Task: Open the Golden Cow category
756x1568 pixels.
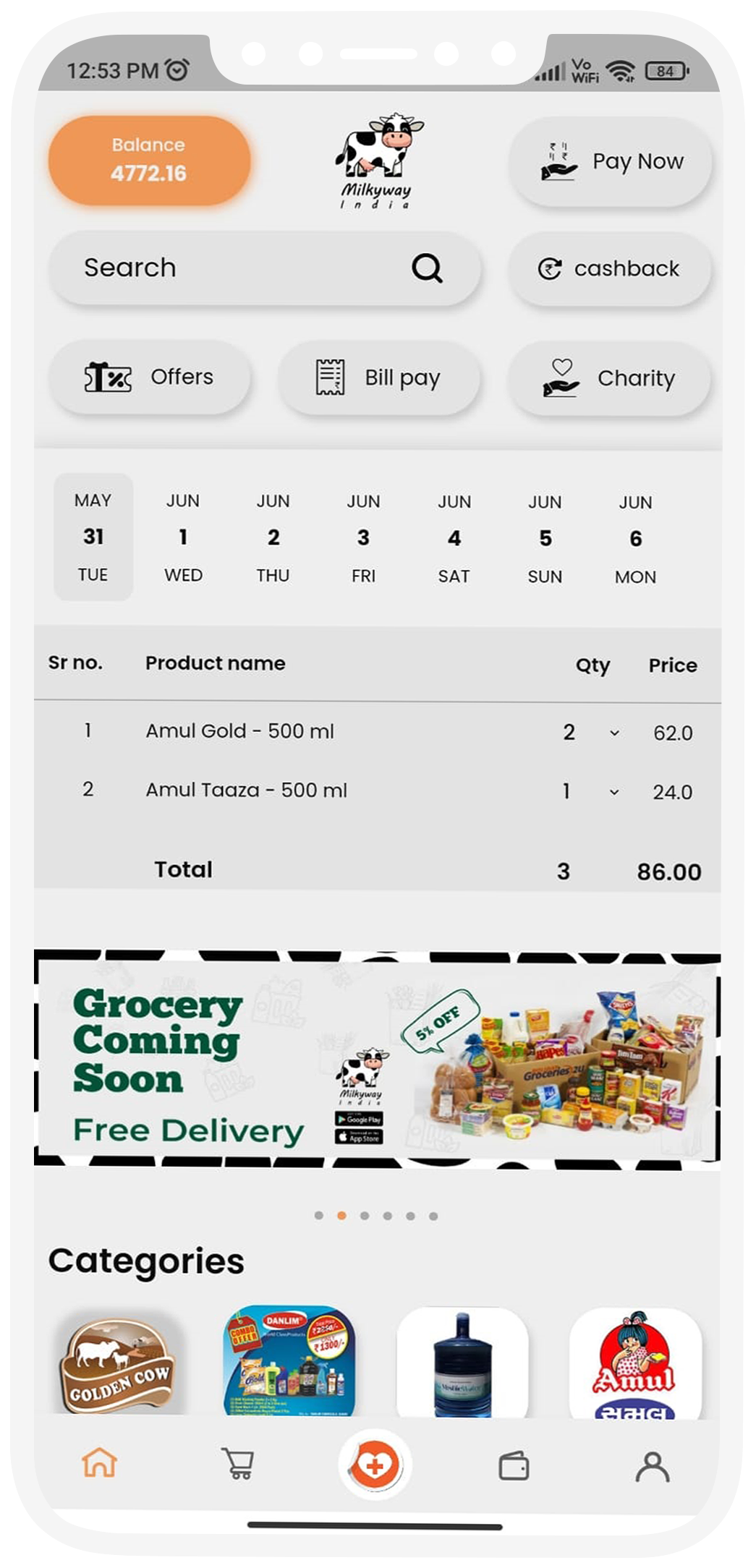Action: point(119,1362)
